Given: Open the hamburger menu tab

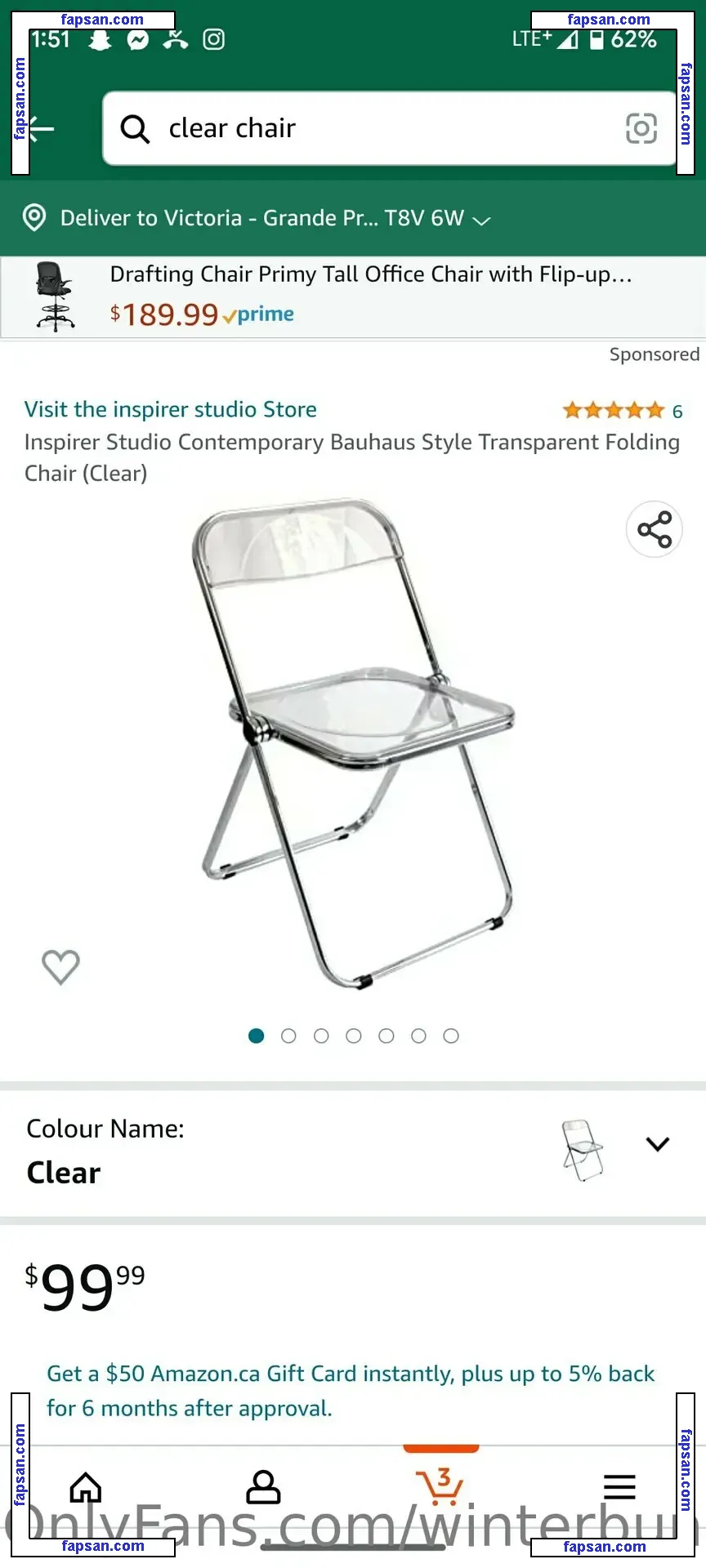Looking at the screenshot, I should tap(619, 1487).
